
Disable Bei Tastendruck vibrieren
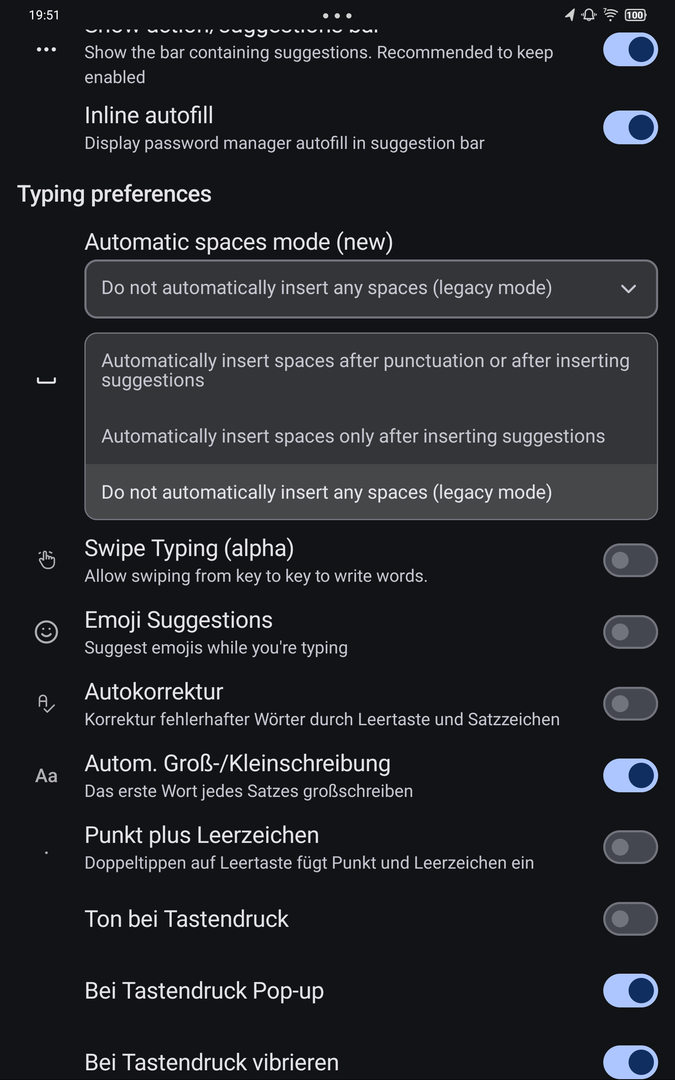pos(630,1062)
